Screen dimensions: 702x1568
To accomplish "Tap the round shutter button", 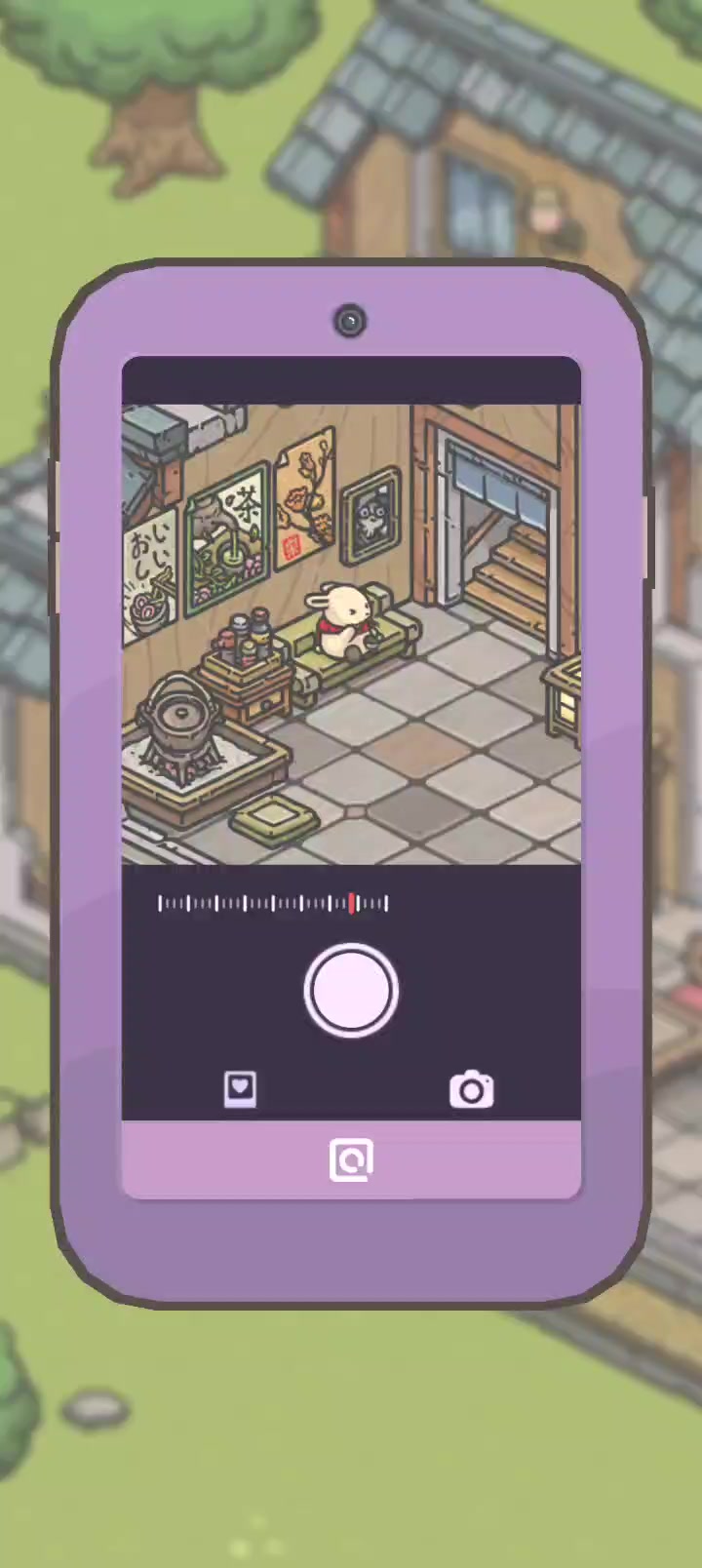I will coord(351,991).
